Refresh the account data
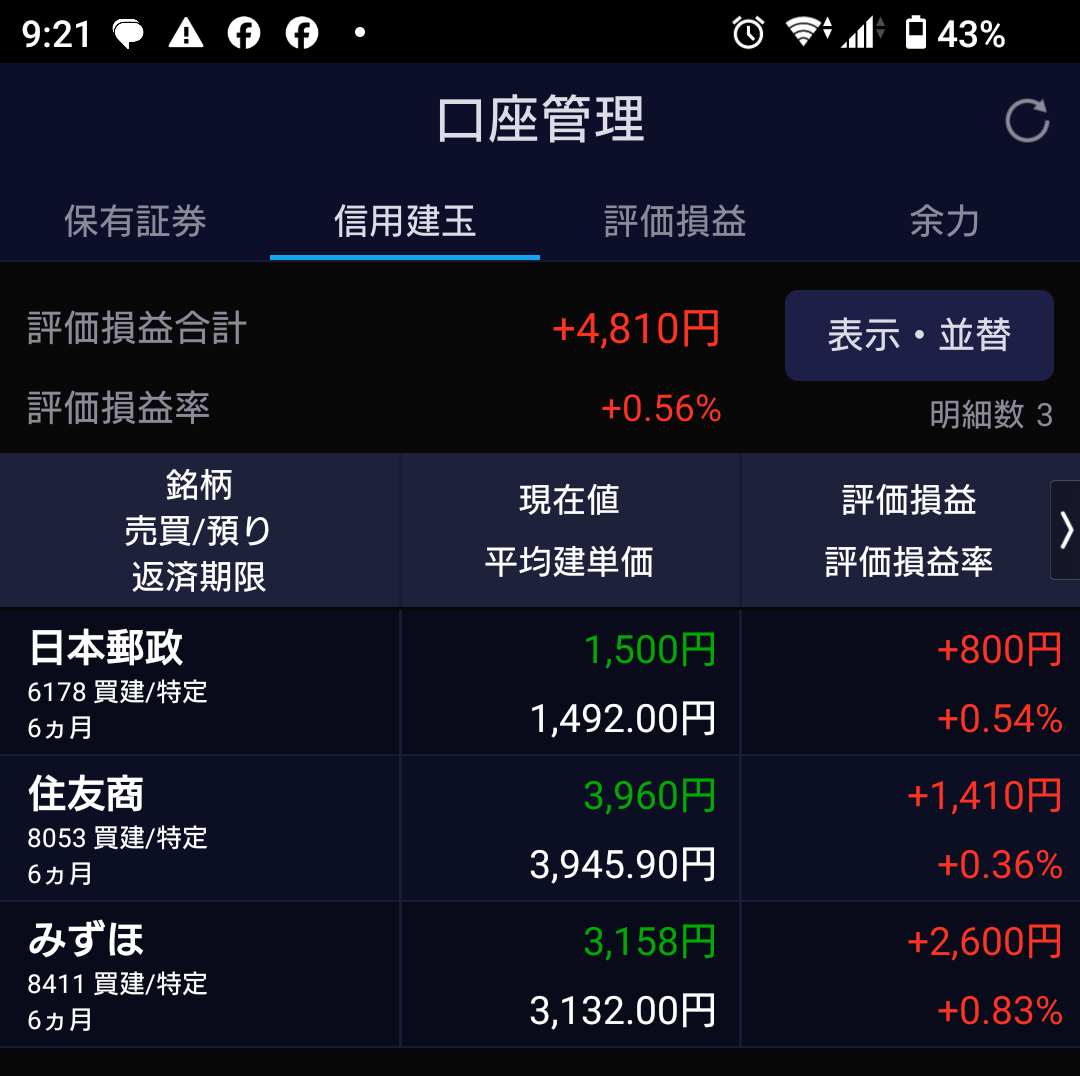Screen dimensions: 1080x1076 click(x=1027, y=121)
